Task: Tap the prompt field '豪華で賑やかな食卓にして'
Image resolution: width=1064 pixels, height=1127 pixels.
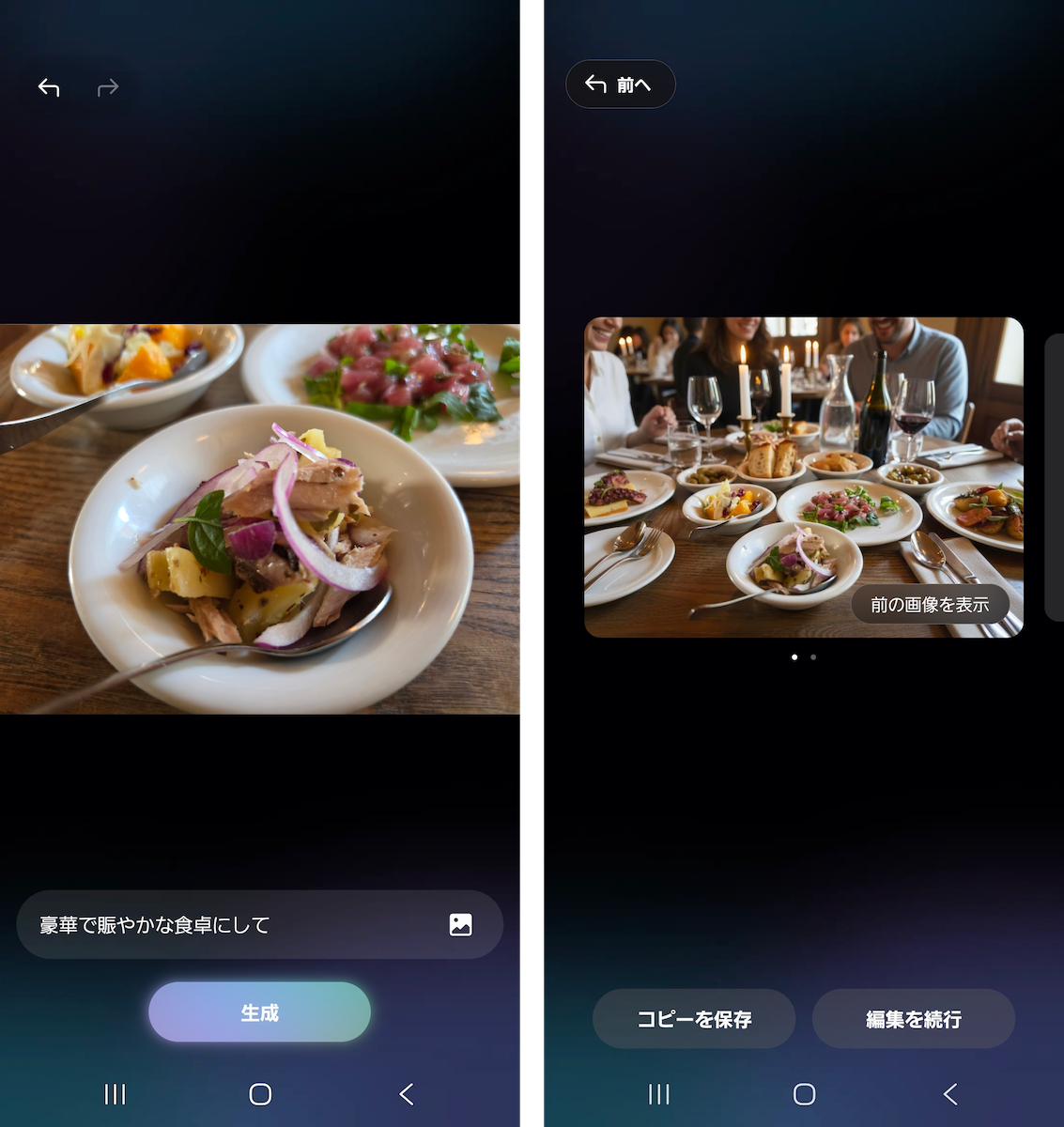Action: pos(225,925)
